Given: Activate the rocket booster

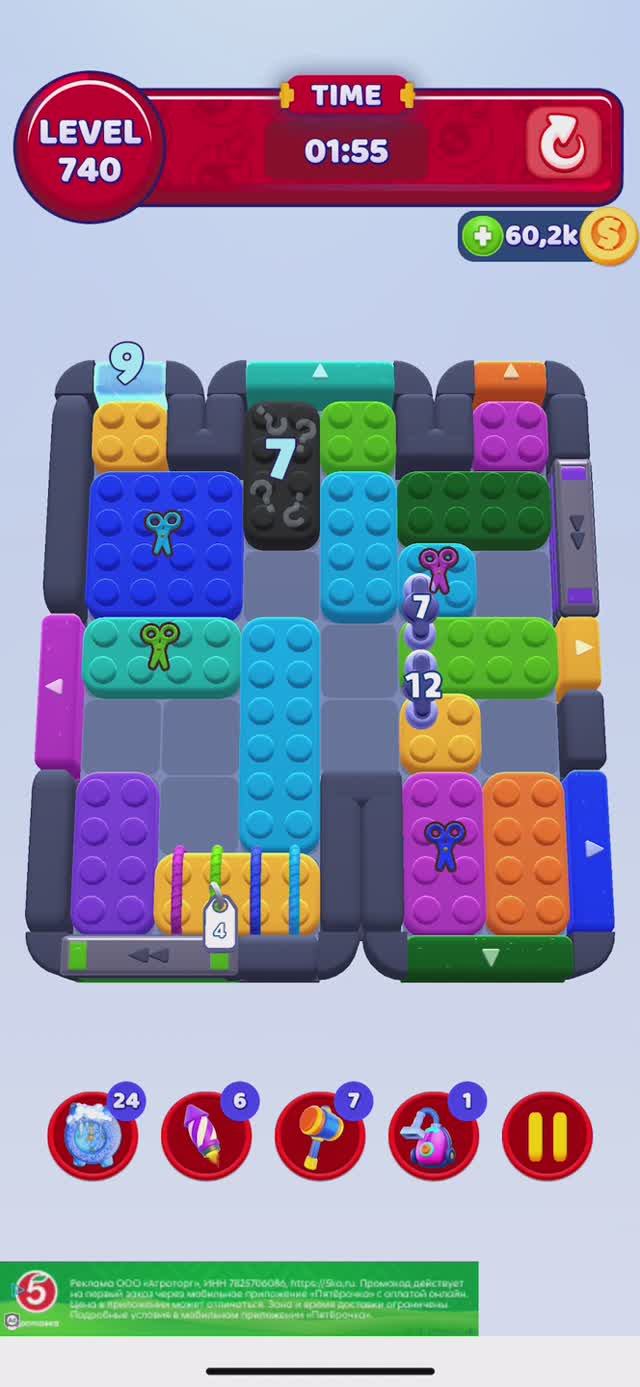Looking at the screenshot, I should [206, 1137].
